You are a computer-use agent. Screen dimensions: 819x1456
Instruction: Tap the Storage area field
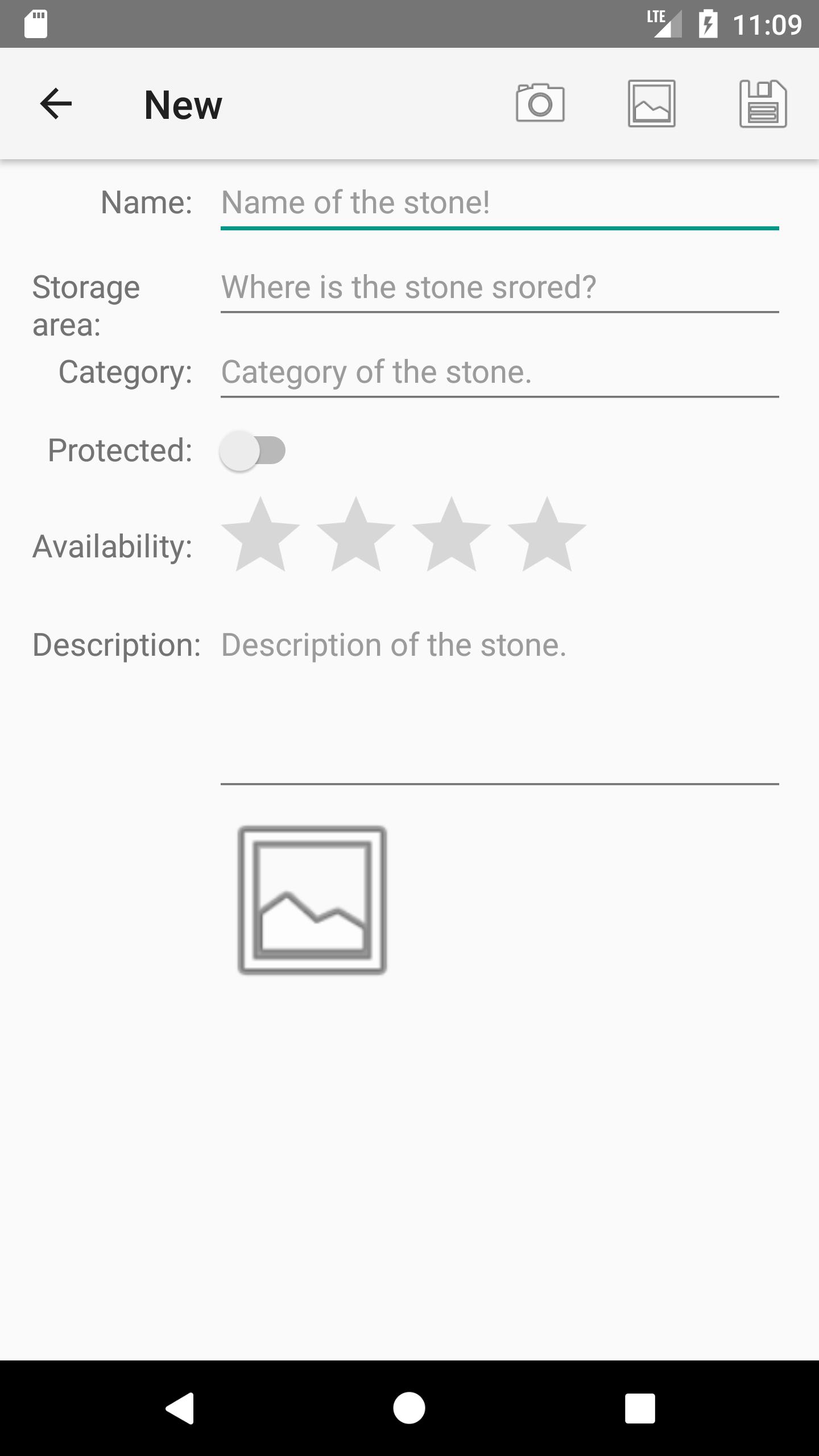pos(499,288)
